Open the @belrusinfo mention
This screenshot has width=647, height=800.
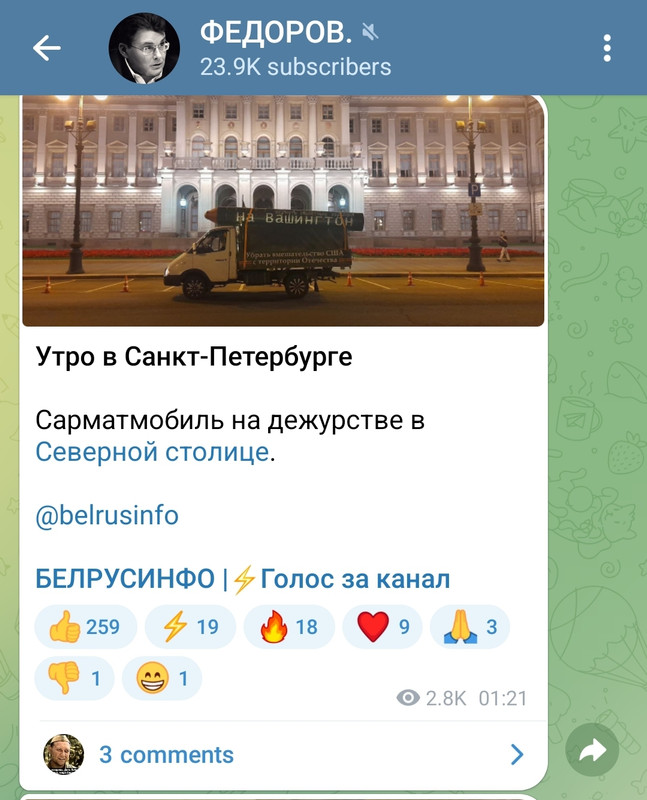pos(107,516)
